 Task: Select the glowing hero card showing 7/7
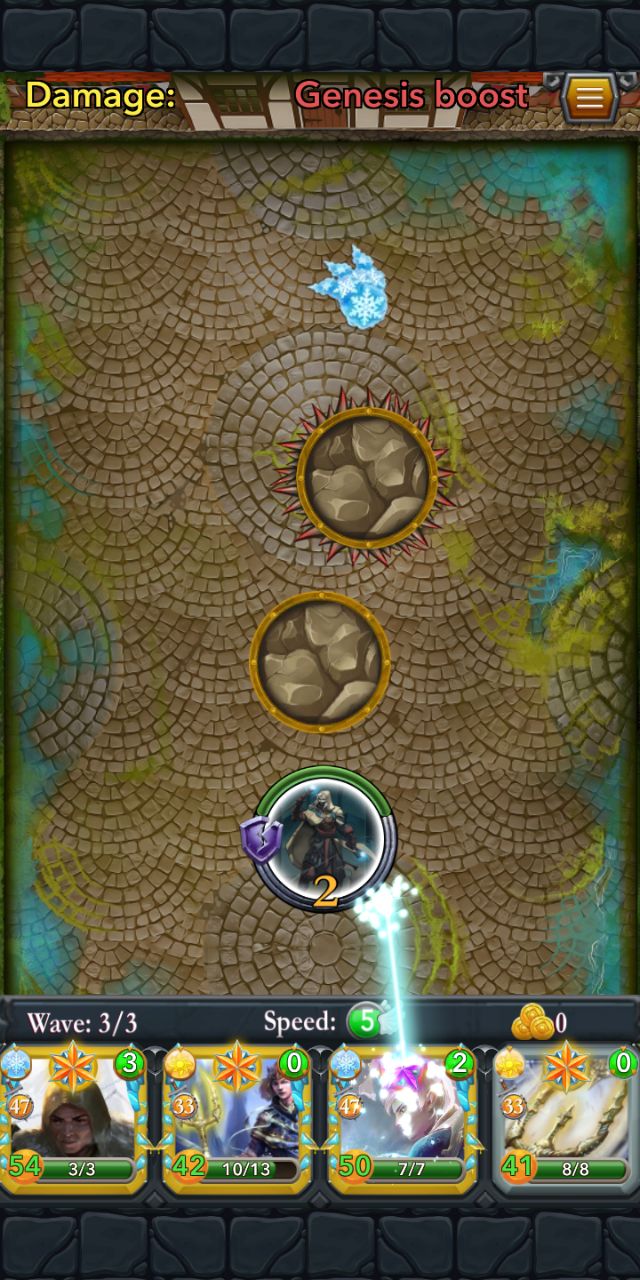click(x=402, y=1120)
